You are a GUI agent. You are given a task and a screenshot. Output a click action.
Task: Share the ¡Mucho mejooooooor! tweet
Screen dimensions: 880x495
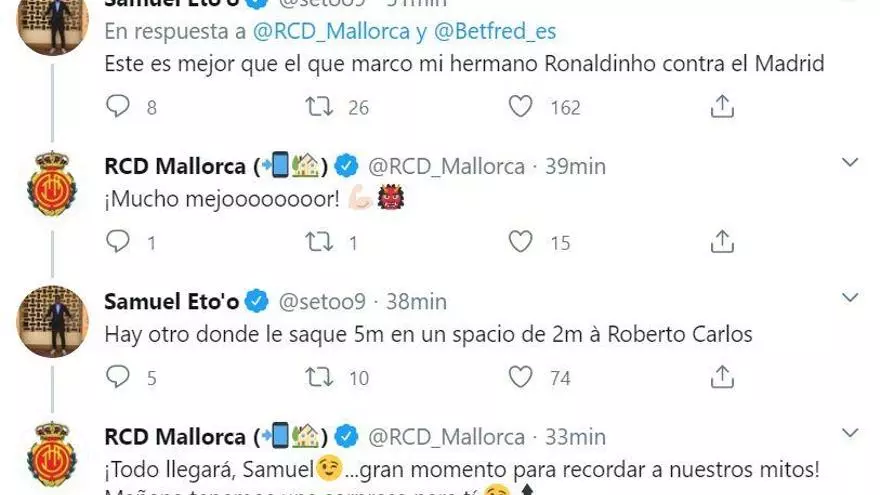tap(723, 241)
